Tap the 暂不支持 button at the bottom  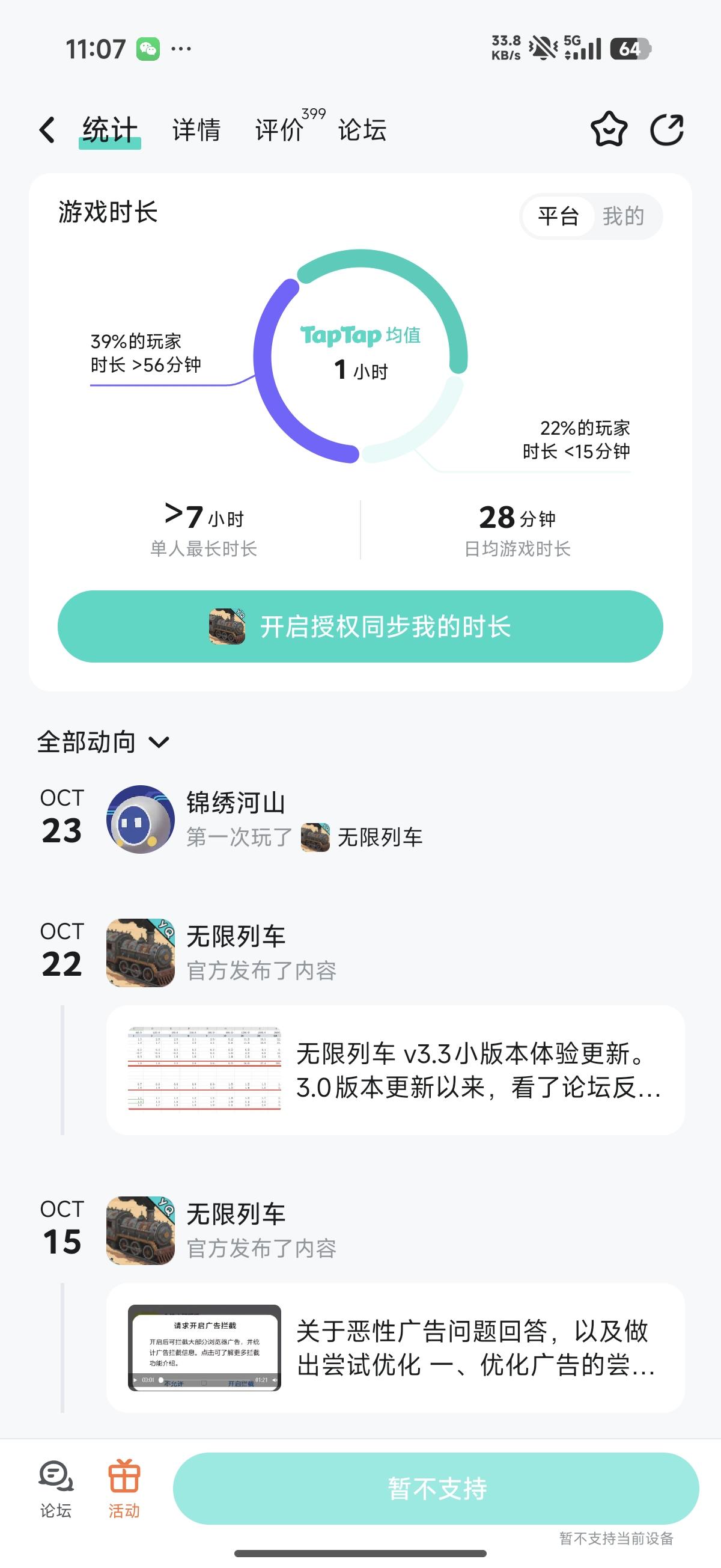(437, 1488)
